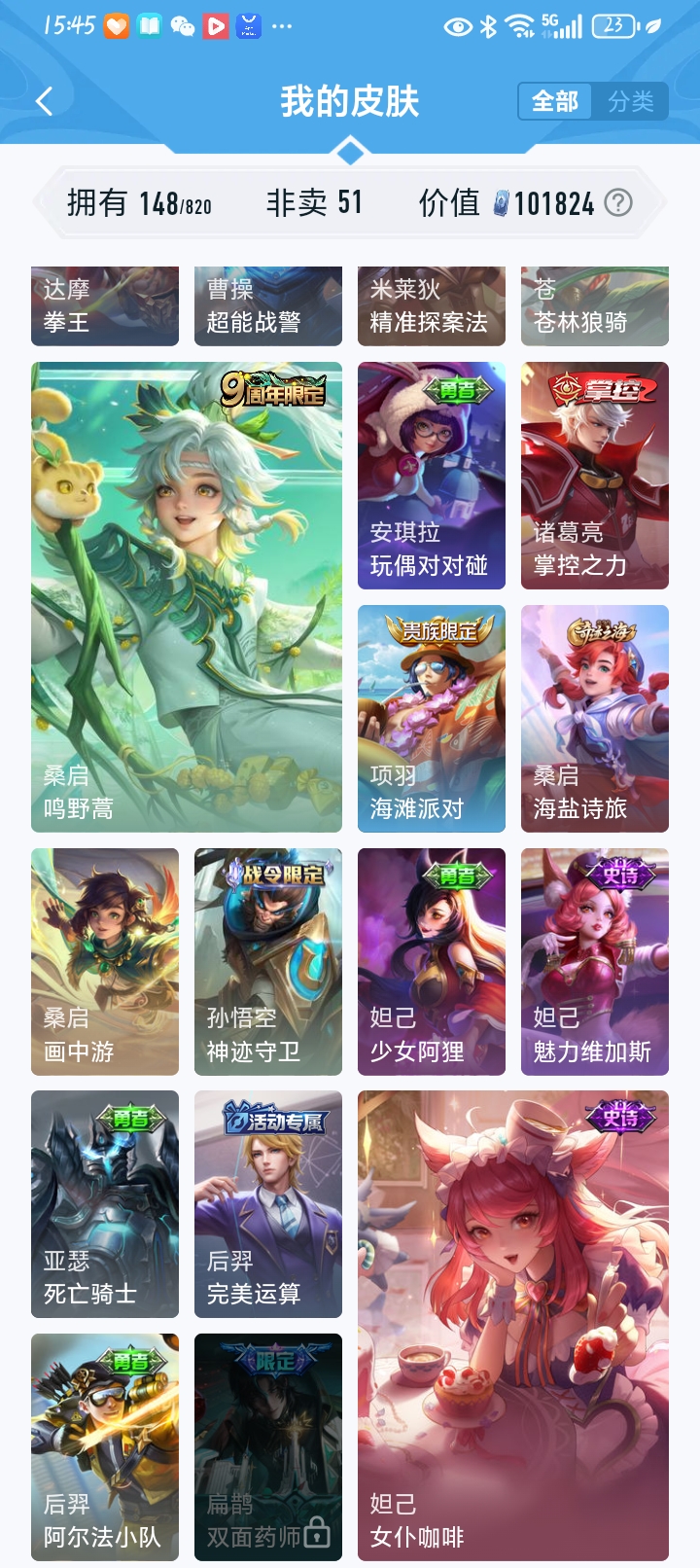The image size is (700, 1568).
Task: Tap the locked 扁鹊 双面药师 skin
Action: point(268,1447)
